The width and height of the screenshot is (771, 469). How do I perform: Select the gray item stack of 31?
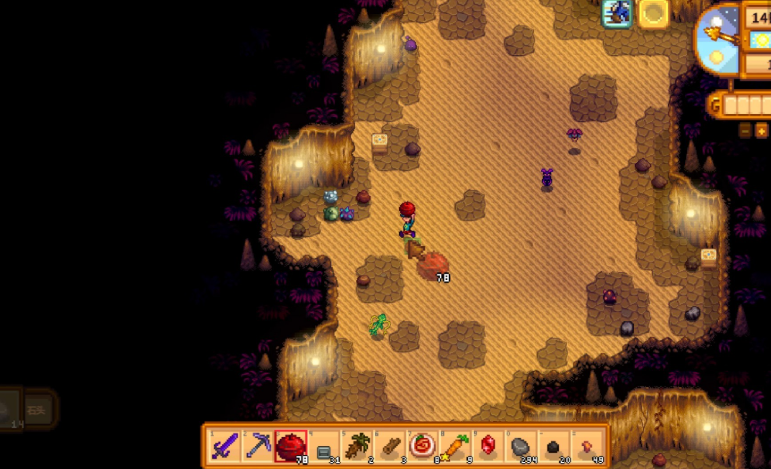(x=324, y=446)
